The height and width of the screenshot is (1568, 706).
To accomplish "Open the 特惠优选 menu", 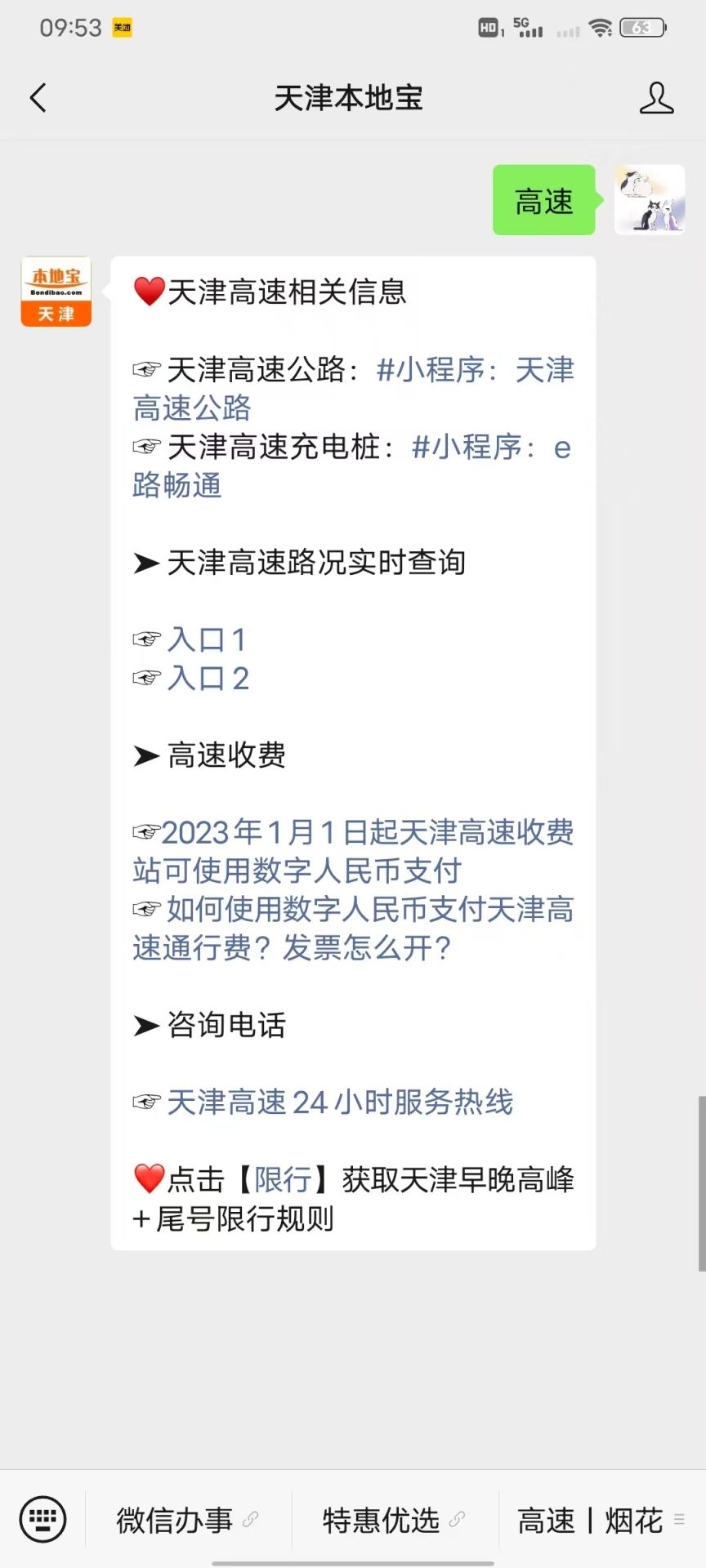I will tap(381, 1519).
